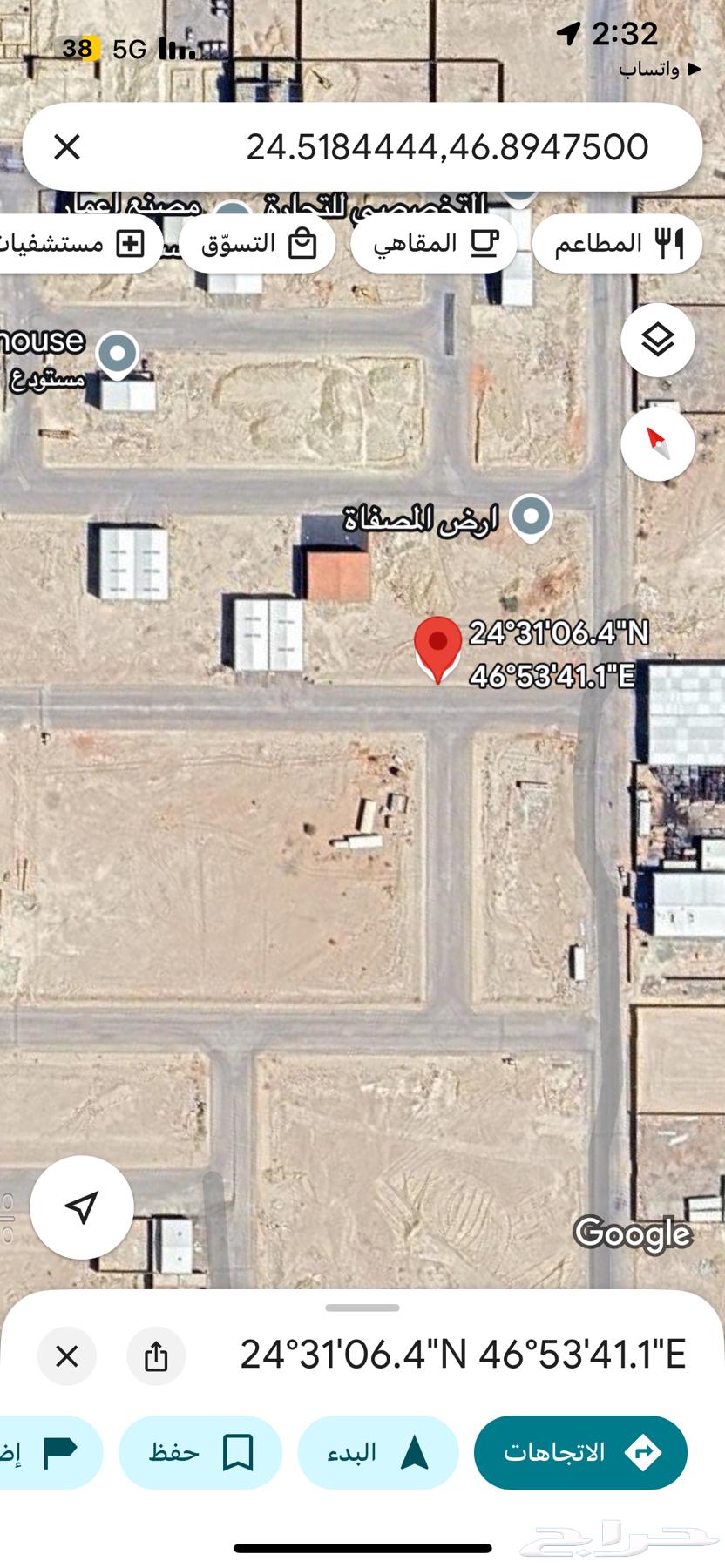
Task: Close the dropped pin info sheet
Action: coord(67,1356)
